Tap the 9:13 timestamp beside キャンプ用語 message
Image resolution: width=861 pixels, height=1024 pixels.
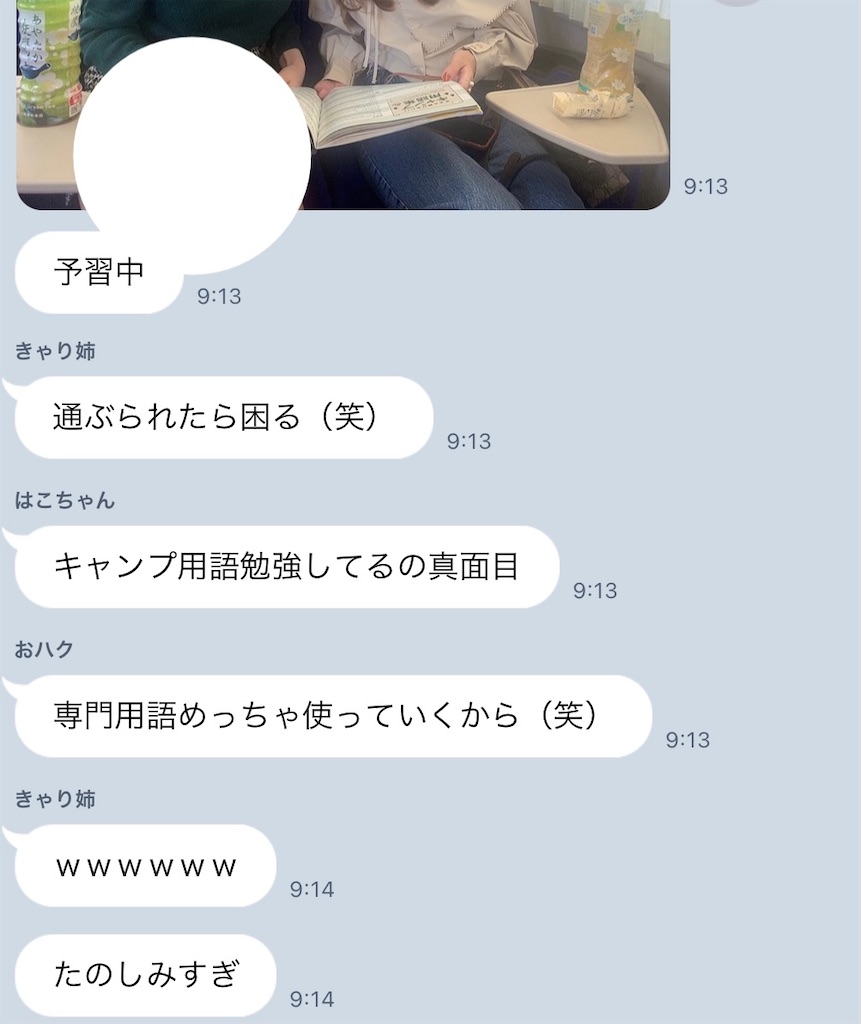(x=595, y=590)
